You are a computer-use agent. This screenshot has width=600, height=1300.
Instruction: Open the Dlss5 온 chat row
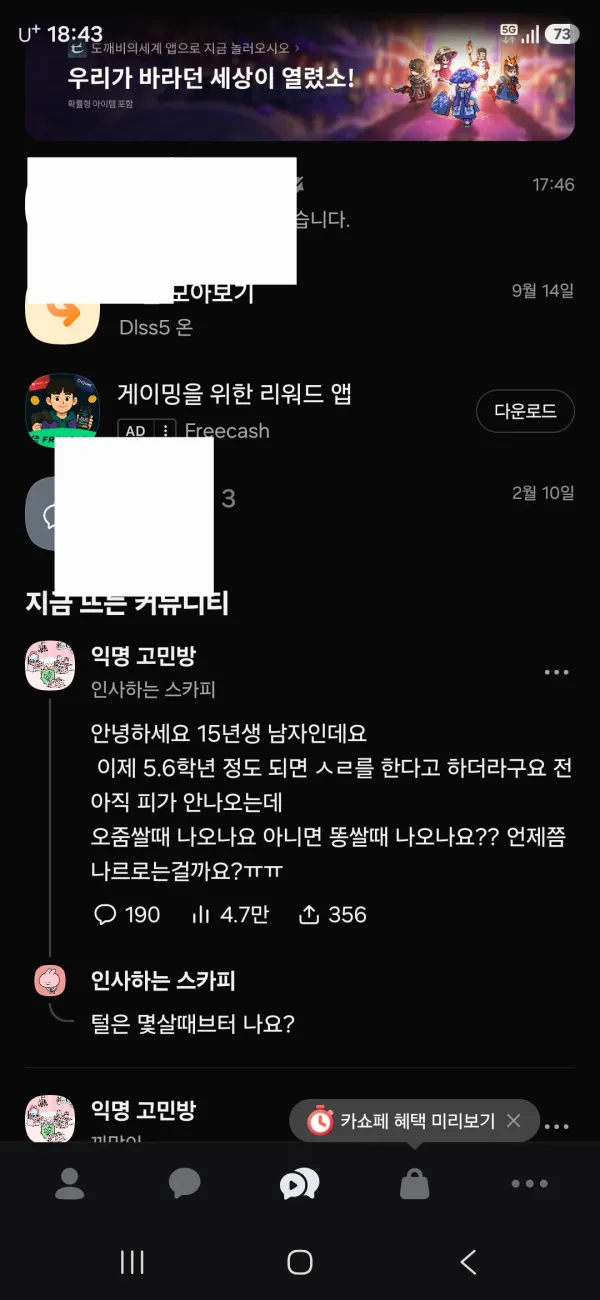300,310
